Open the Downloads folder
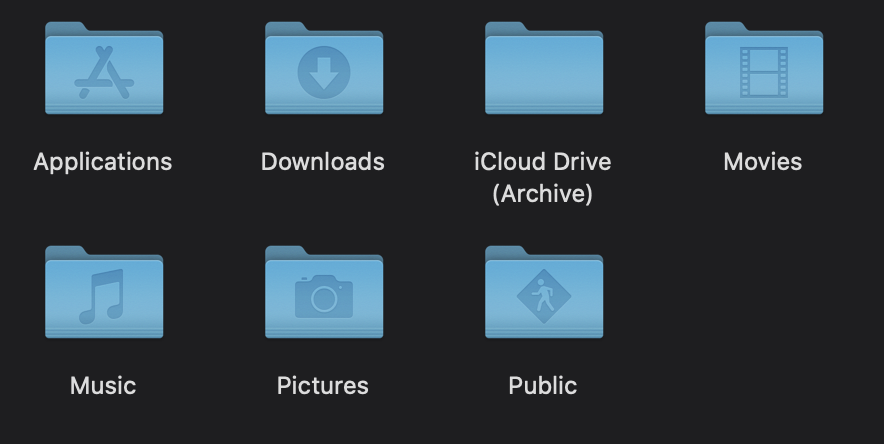 tap(324, 70)
